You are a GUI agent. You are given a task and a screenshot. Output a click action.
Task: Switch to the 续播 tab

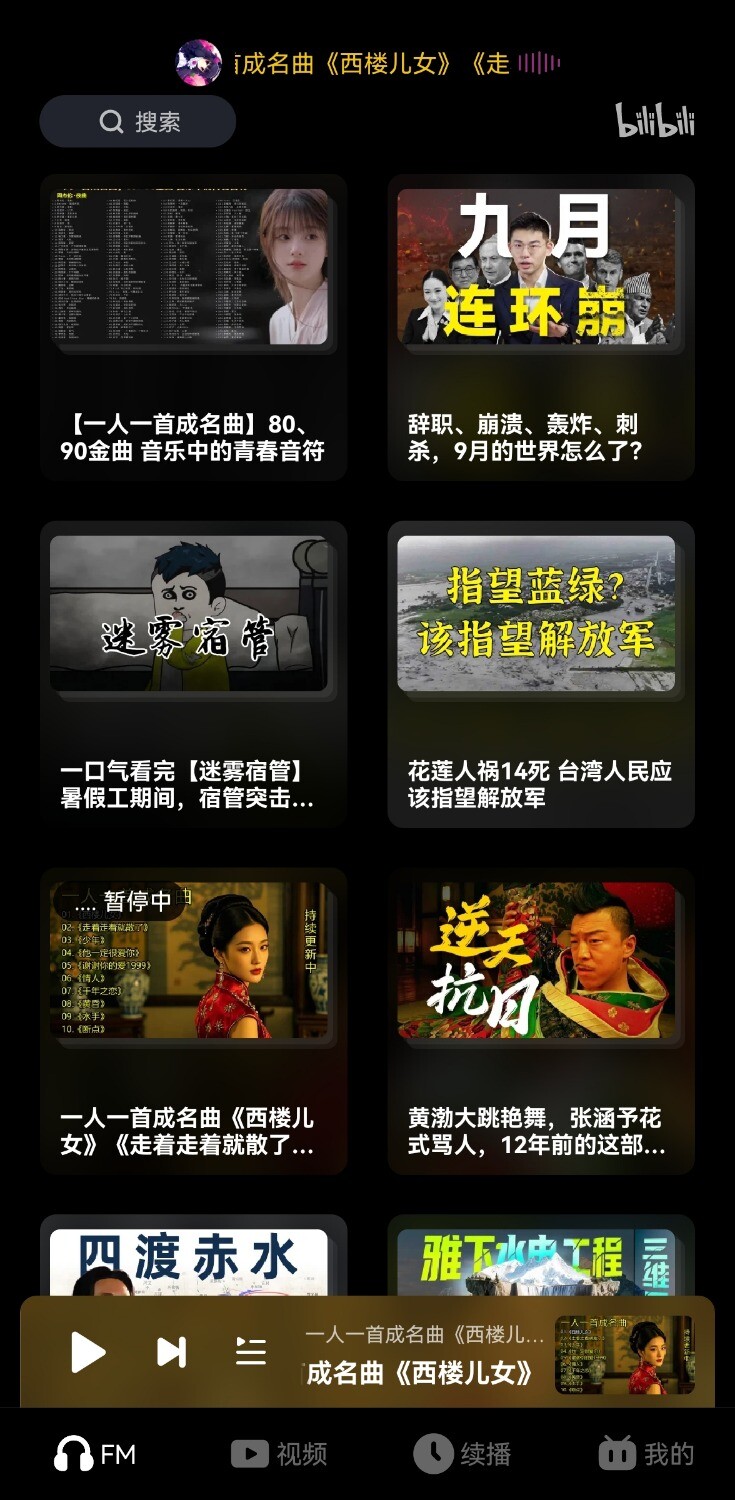pos(461,1453)
